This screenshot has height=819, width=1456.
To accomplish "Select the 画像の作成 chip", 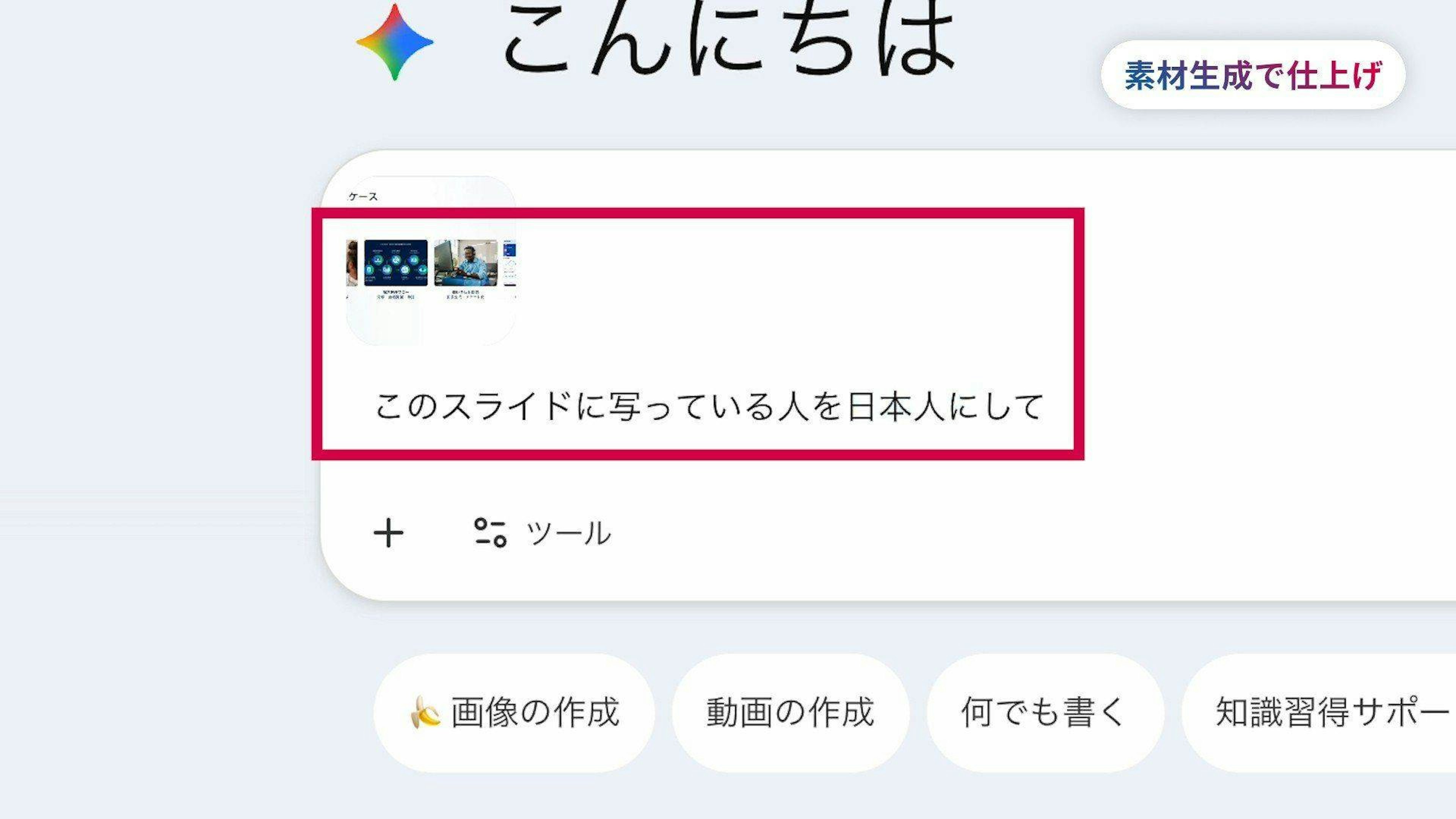I will coord(515,712).
